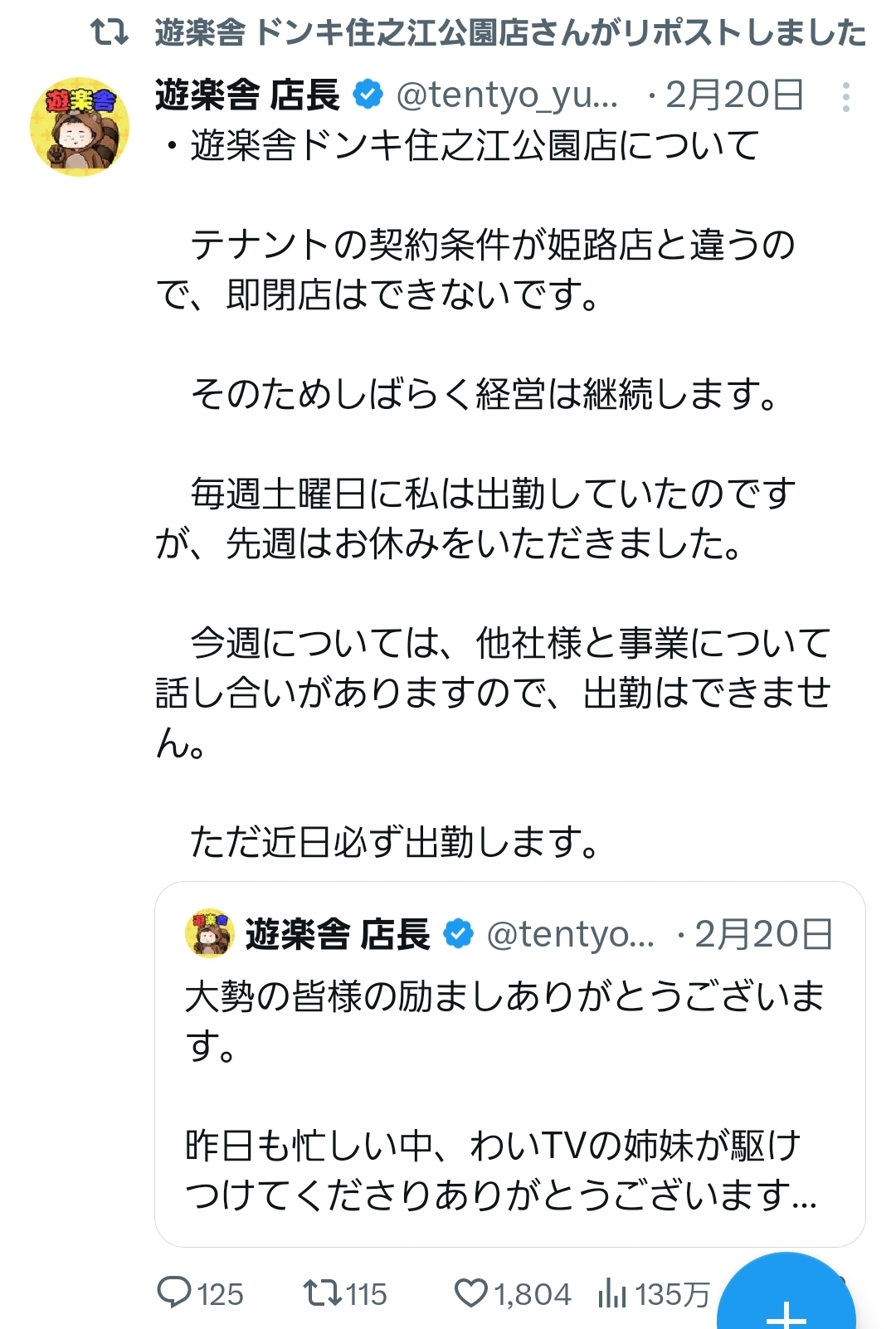The width and height of the screenshot is (896, 1329).
Task: Repost the tweet showing 115 reposts
Action: pos(322,1292)
